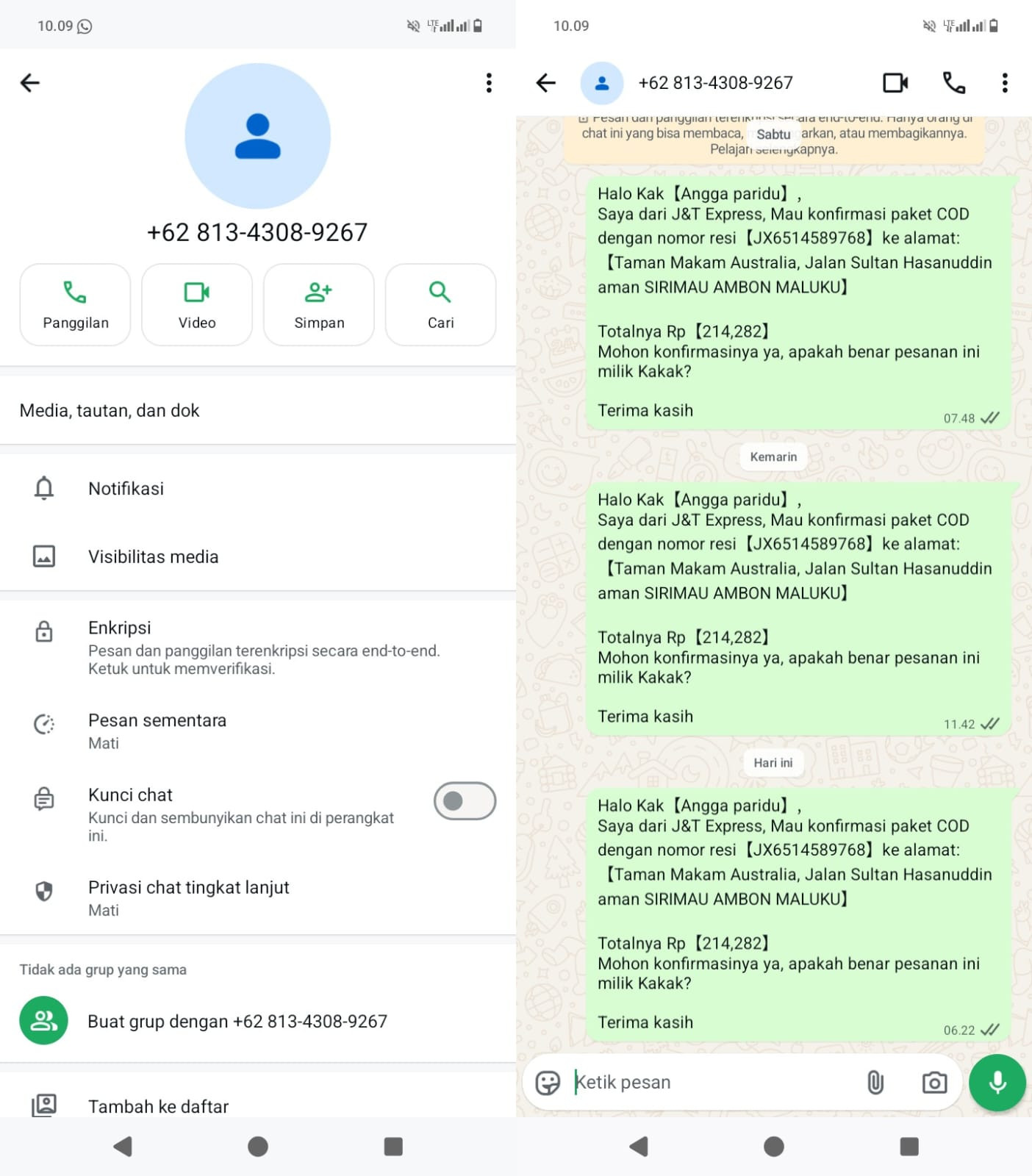
Task: Start video call from chat header
Action: tap(895, 82)
